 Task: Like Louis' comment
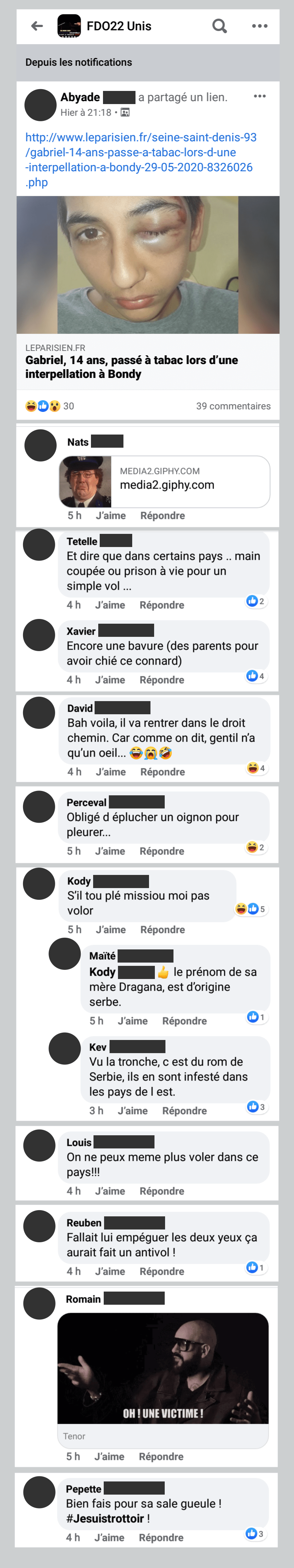(110, 1191)
